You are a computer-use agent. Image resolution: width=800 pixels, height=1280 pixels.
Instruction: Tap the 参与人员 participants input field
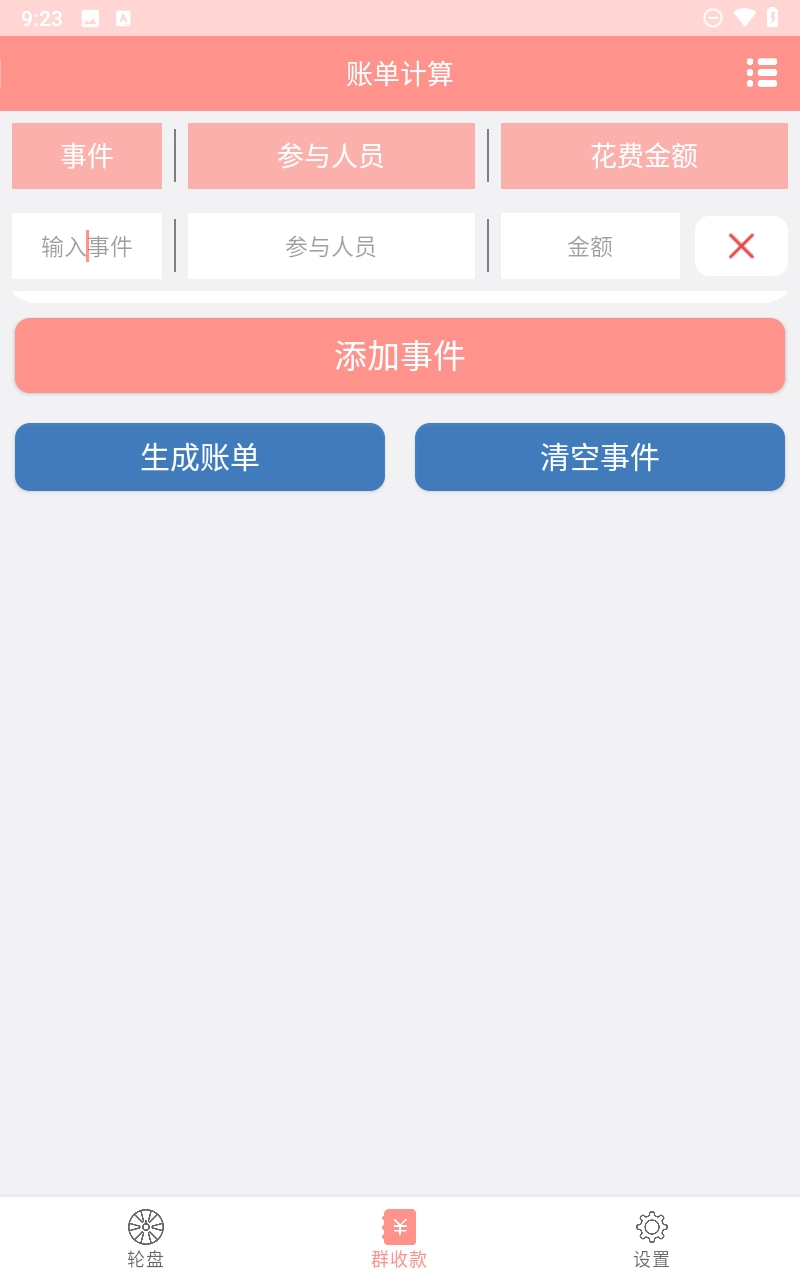tap(331, 246)
